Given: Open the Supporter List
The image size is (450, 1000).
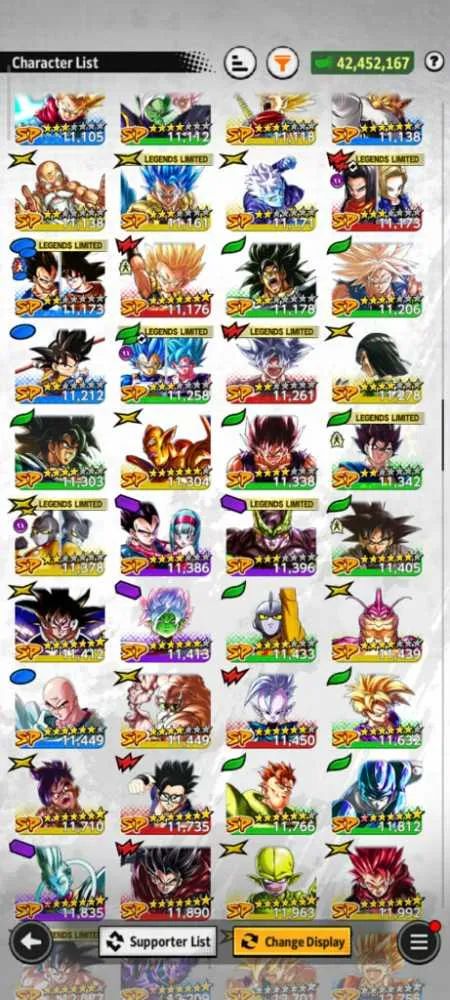Looking at the screenshot, I should 158,941.
